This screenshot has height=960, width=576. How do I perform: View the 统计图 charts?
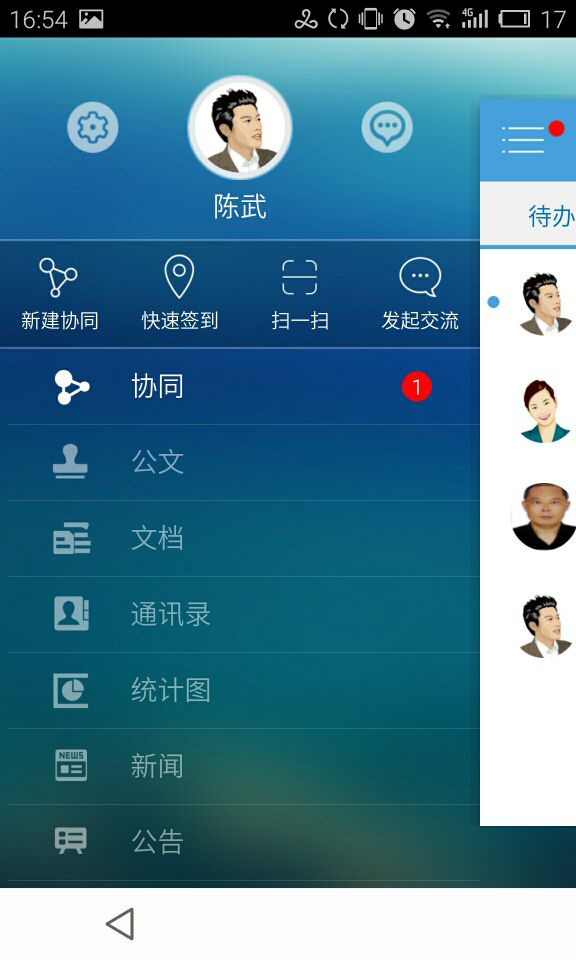pos(244,691)
